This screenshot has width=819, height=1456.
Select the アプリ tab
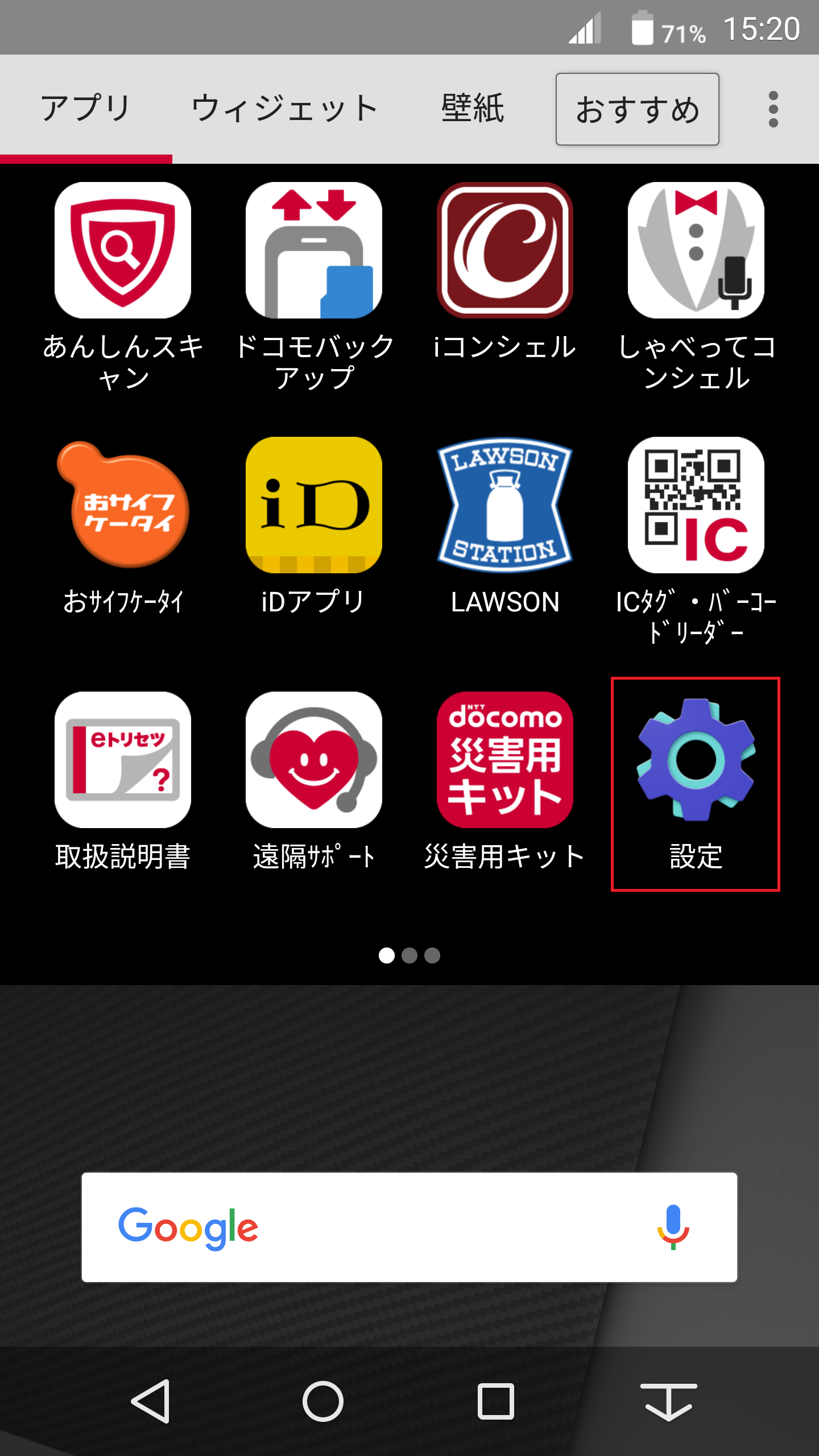click(x=86, y=108)
